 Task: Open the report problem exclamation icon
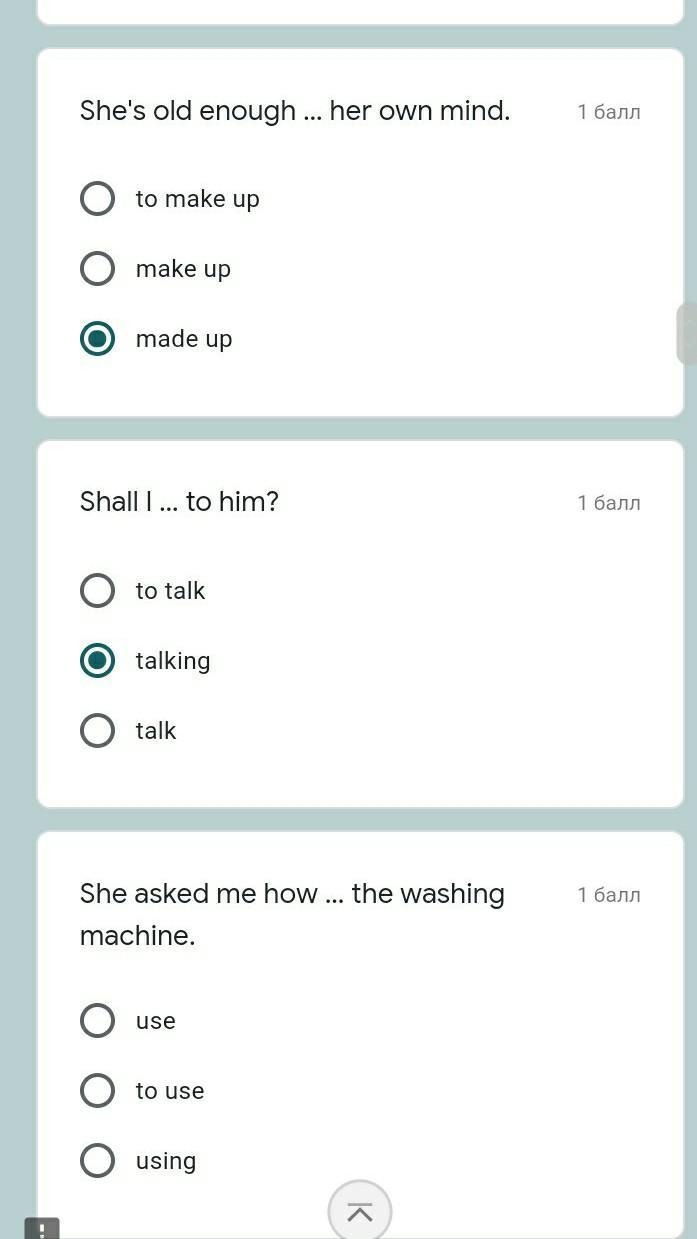(x=42, y=1228)
